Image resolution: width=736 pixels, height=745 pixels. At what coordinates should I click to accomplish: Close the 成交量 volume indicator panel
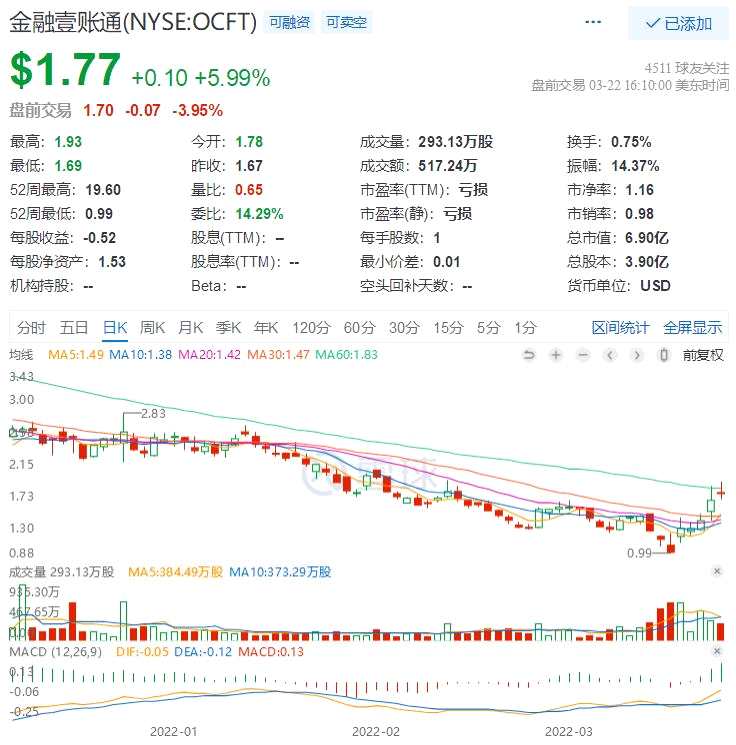tap(717, 571)
